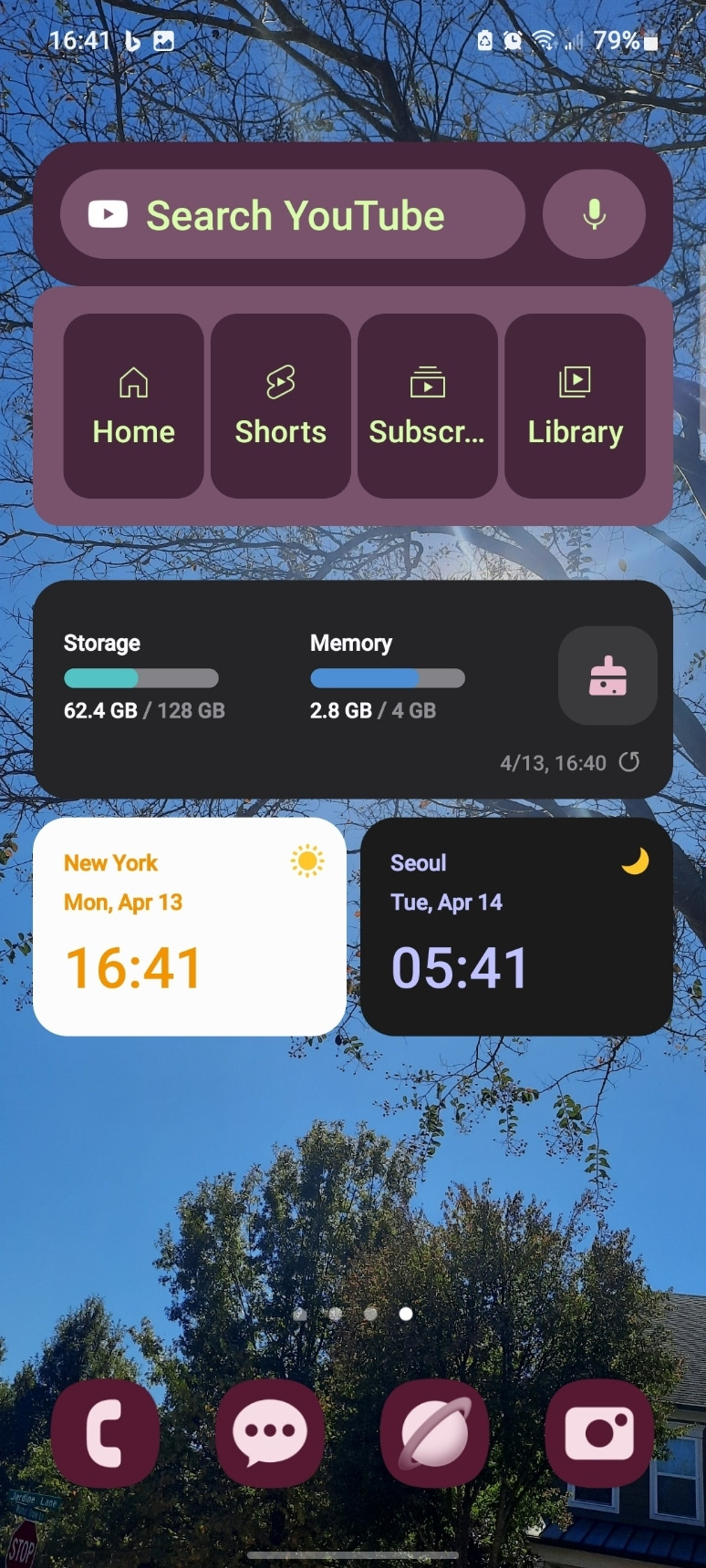Launch the Samsung Internet browser
706x1568 pixels.
click(x=435, y=1433)
